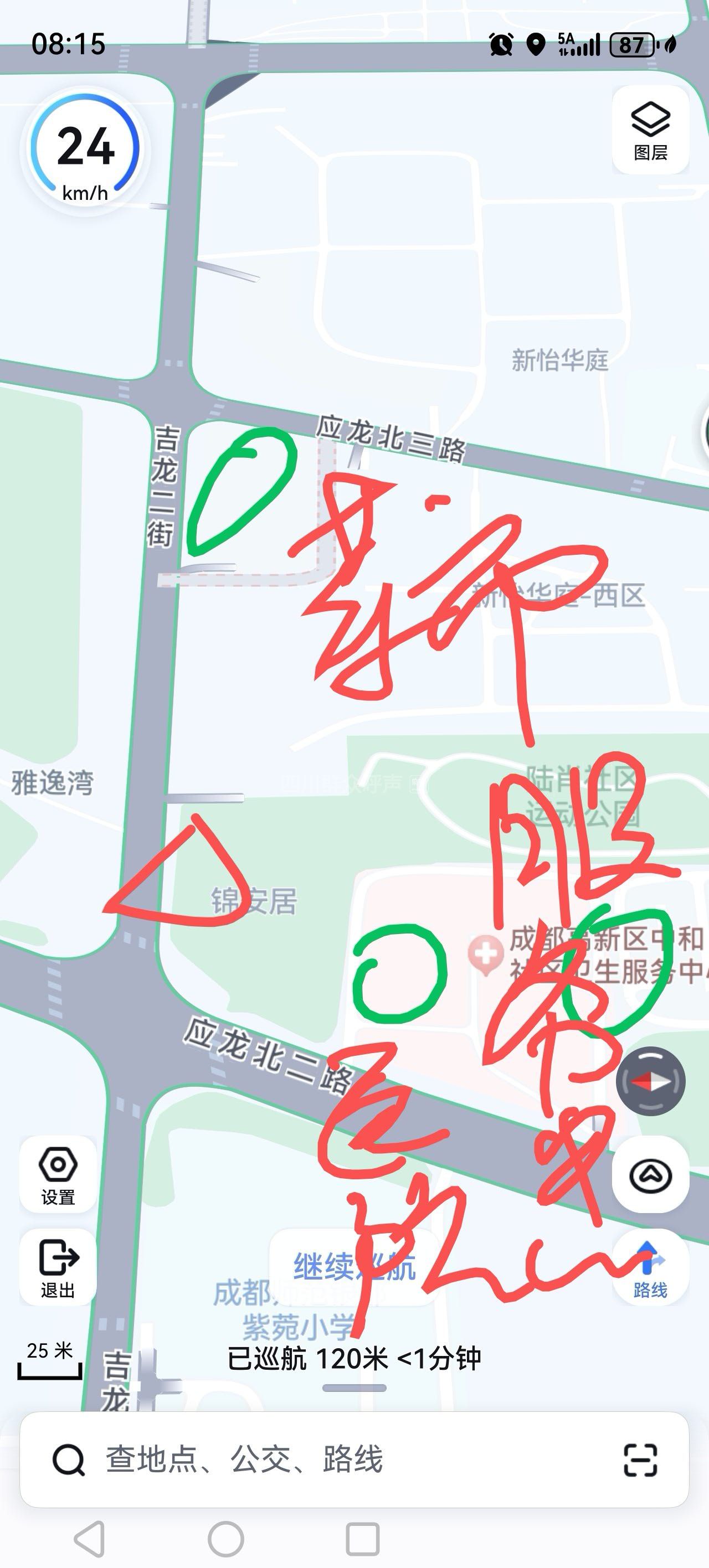
Task: Select the 成都高新区中和社区卫生服务中心 hospital marker
Action: 485,954
